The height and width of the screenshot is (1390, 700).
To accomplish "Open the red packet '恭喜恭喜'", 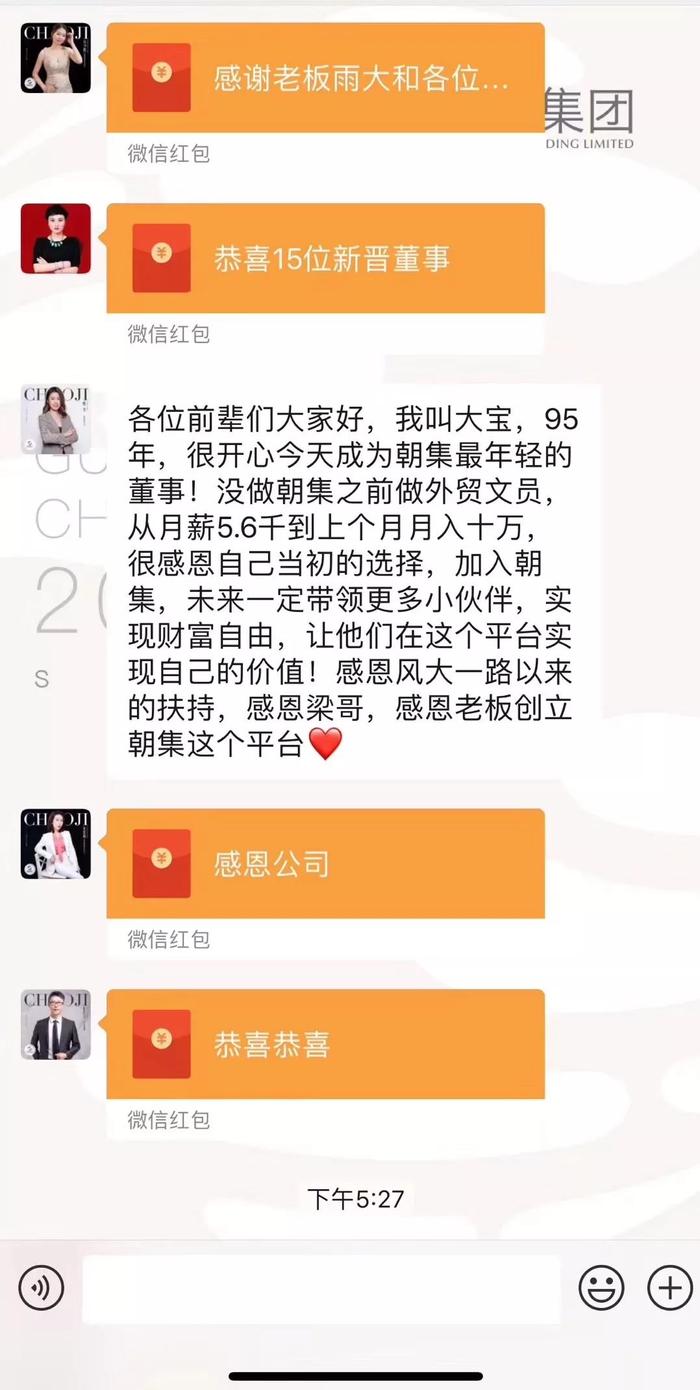I will [325, 1044].
